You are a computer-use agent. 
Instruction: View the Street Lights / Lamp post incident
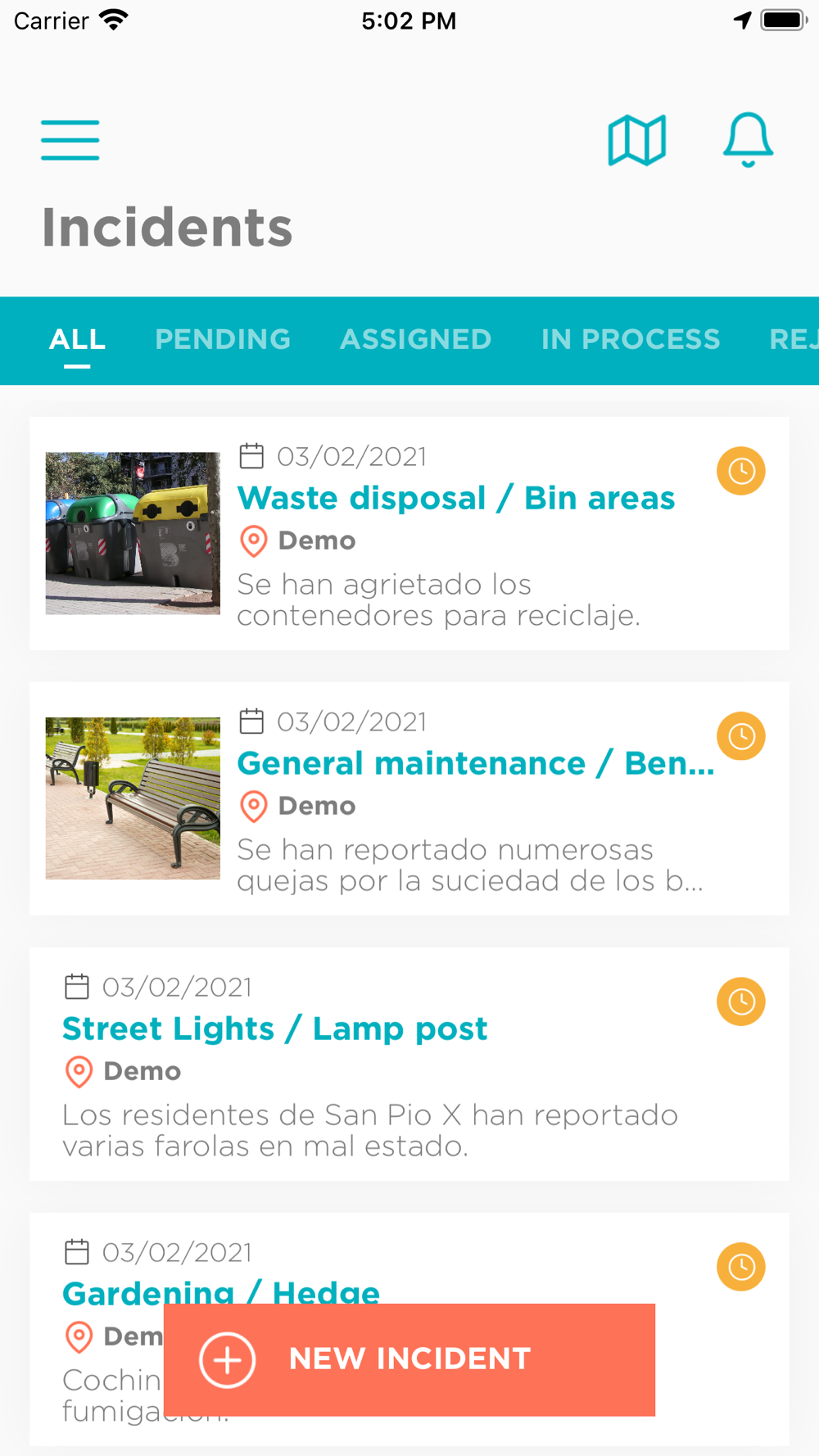(275, 1029)
